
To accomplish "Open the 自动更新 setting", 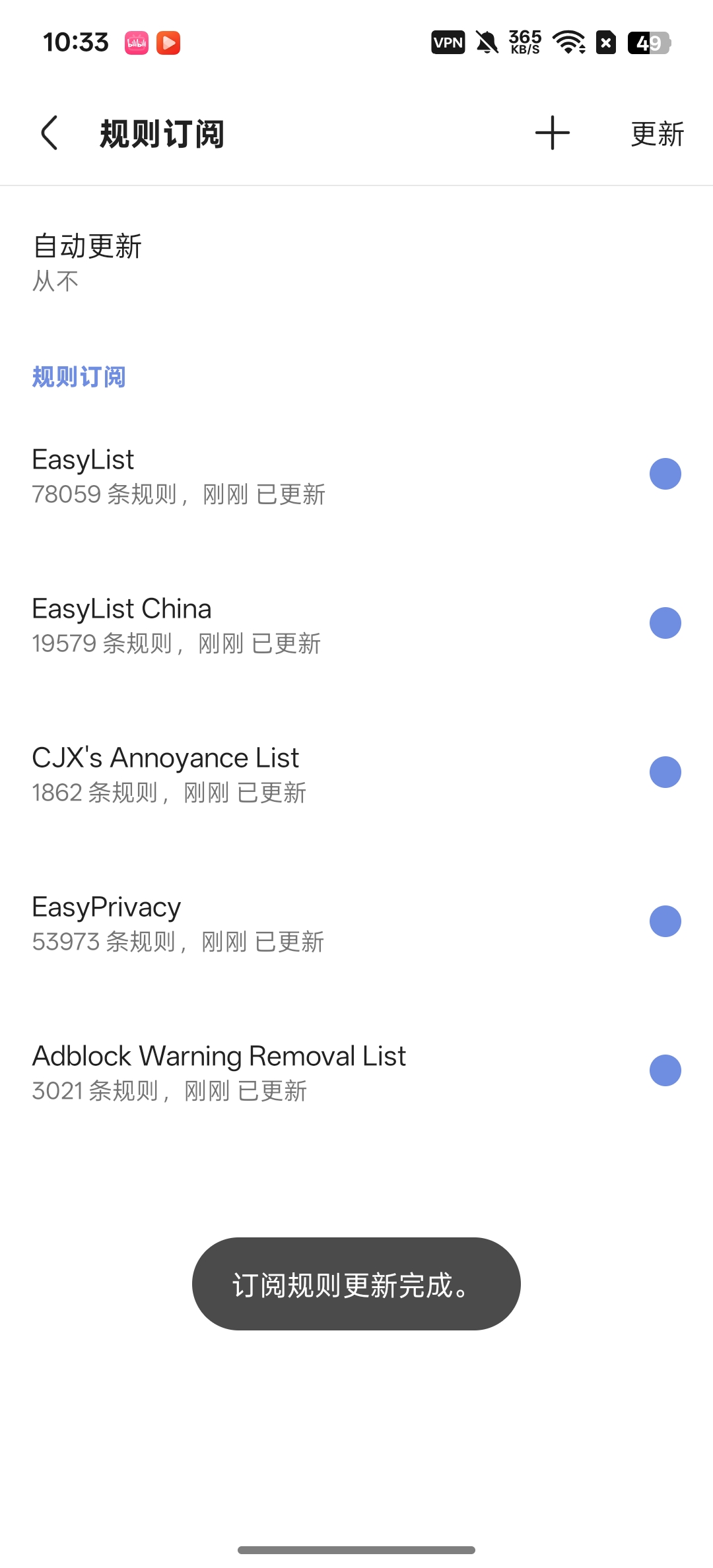I will click(356, 262).
